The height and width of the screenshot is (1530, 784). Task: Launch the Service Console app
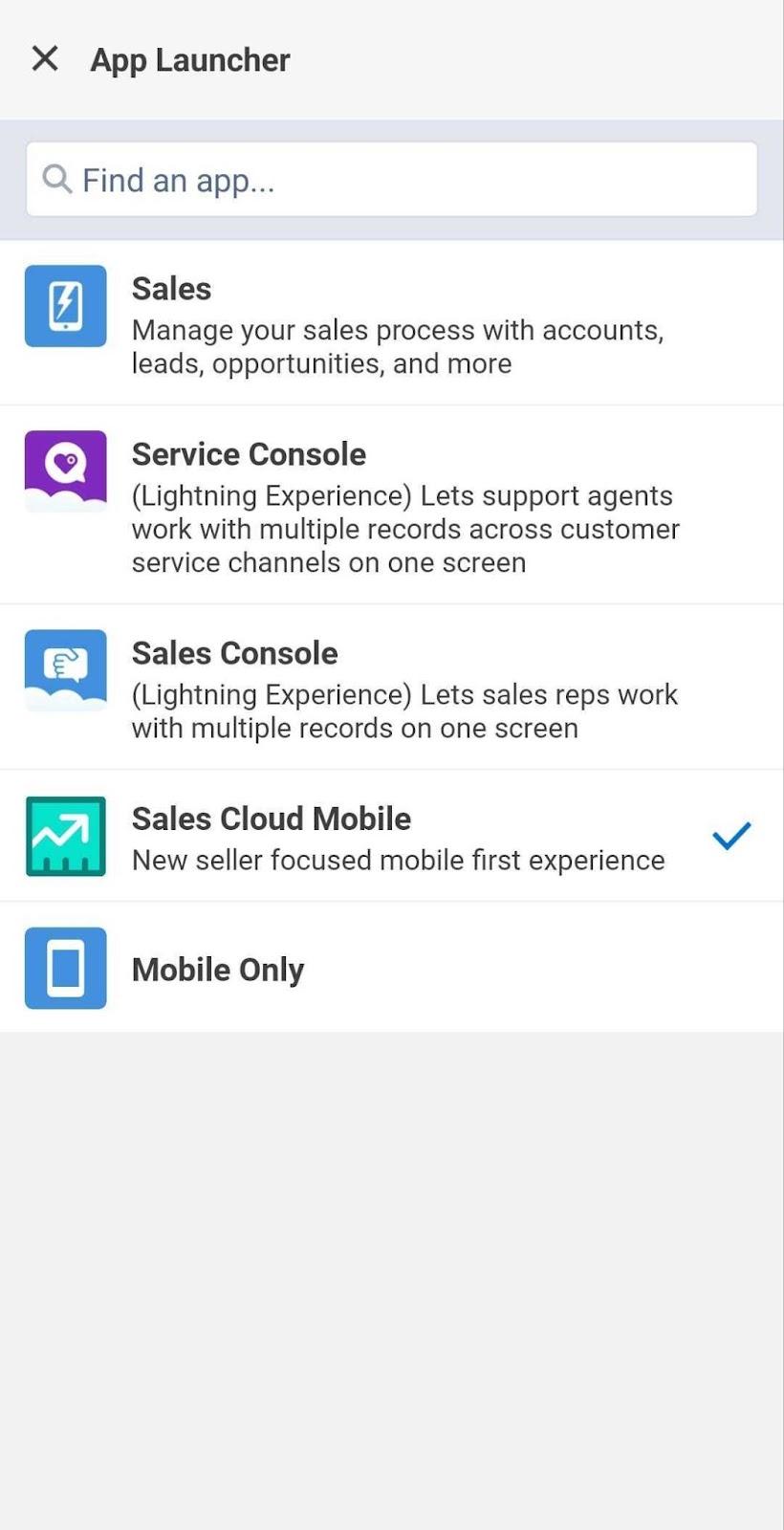(392, 505)
